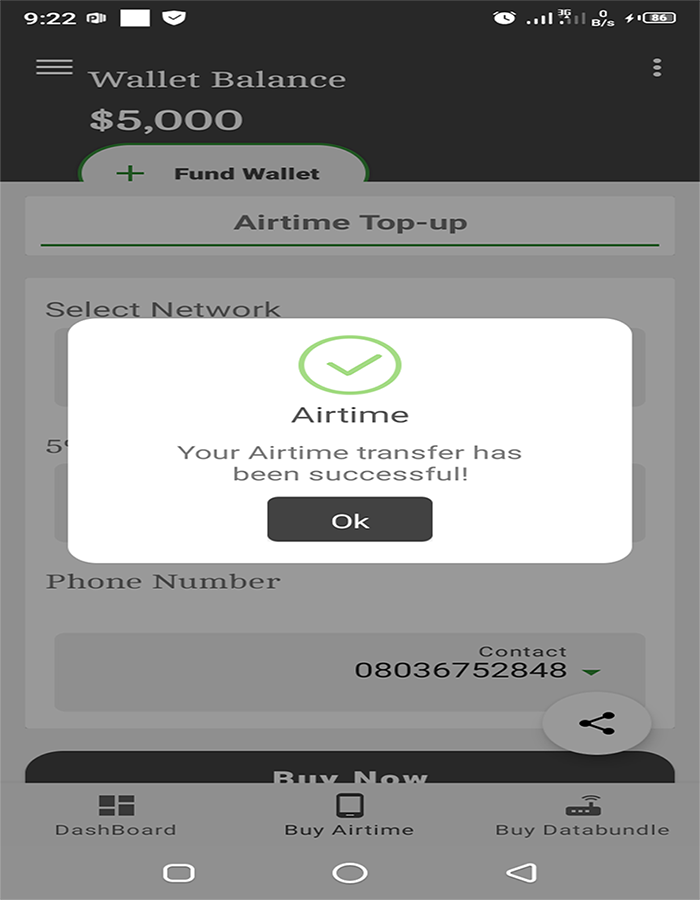Go to the Buy Databundle tab
This screenshot has width=700, height=900.
pyautogui.click(x=582, y=815)
